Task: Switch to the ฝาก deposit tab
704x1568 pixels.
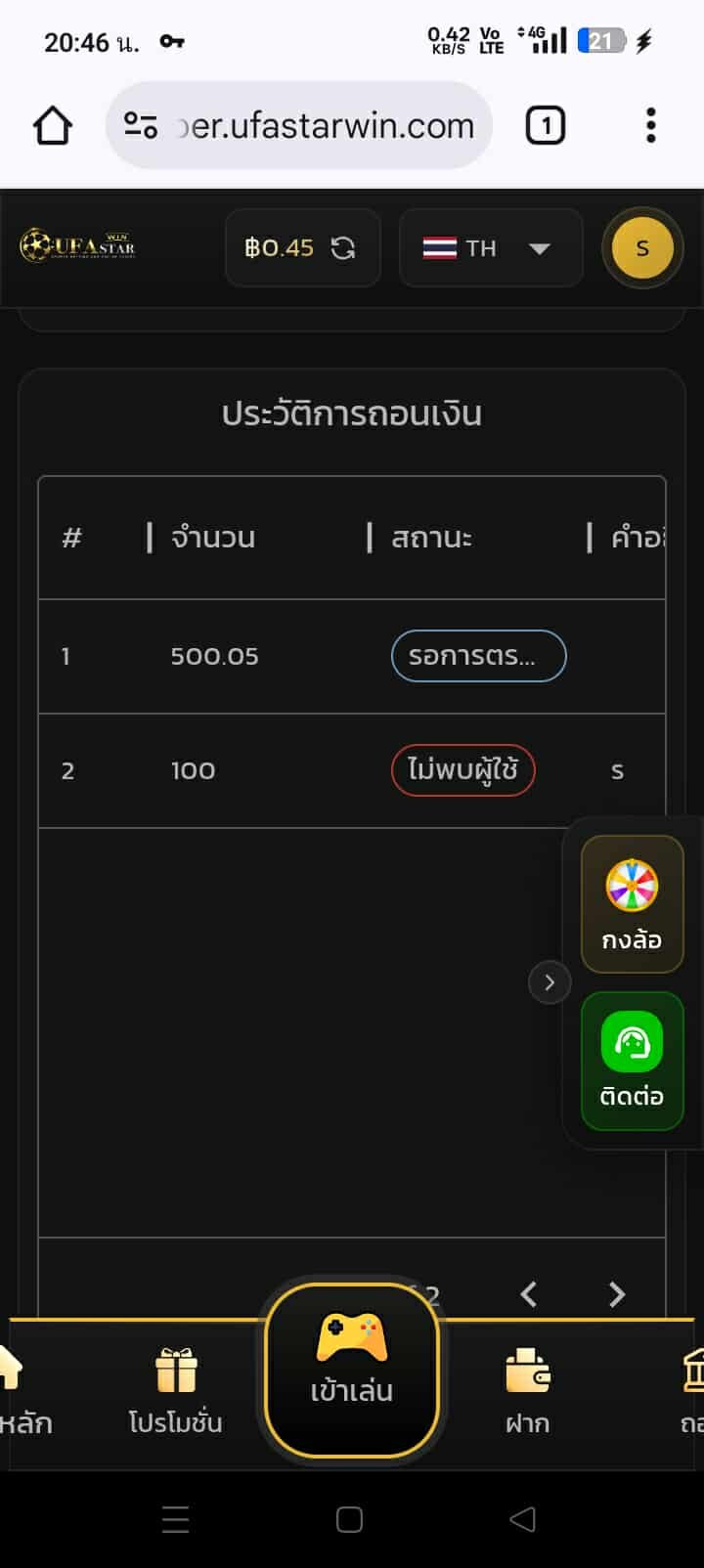Action: click(x=528, y=1390)
